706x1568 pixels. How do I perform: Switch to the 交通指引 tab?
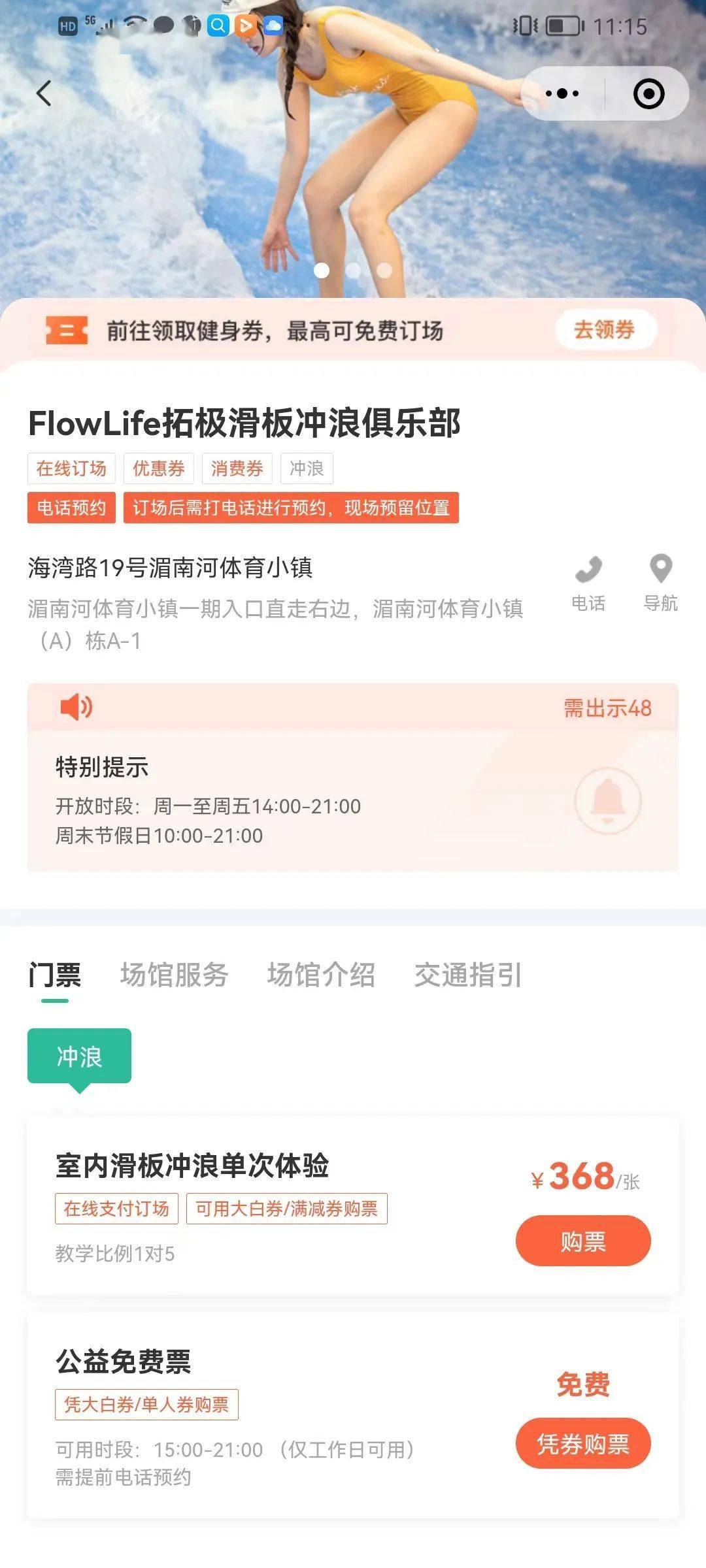click(x=468, y=975)
